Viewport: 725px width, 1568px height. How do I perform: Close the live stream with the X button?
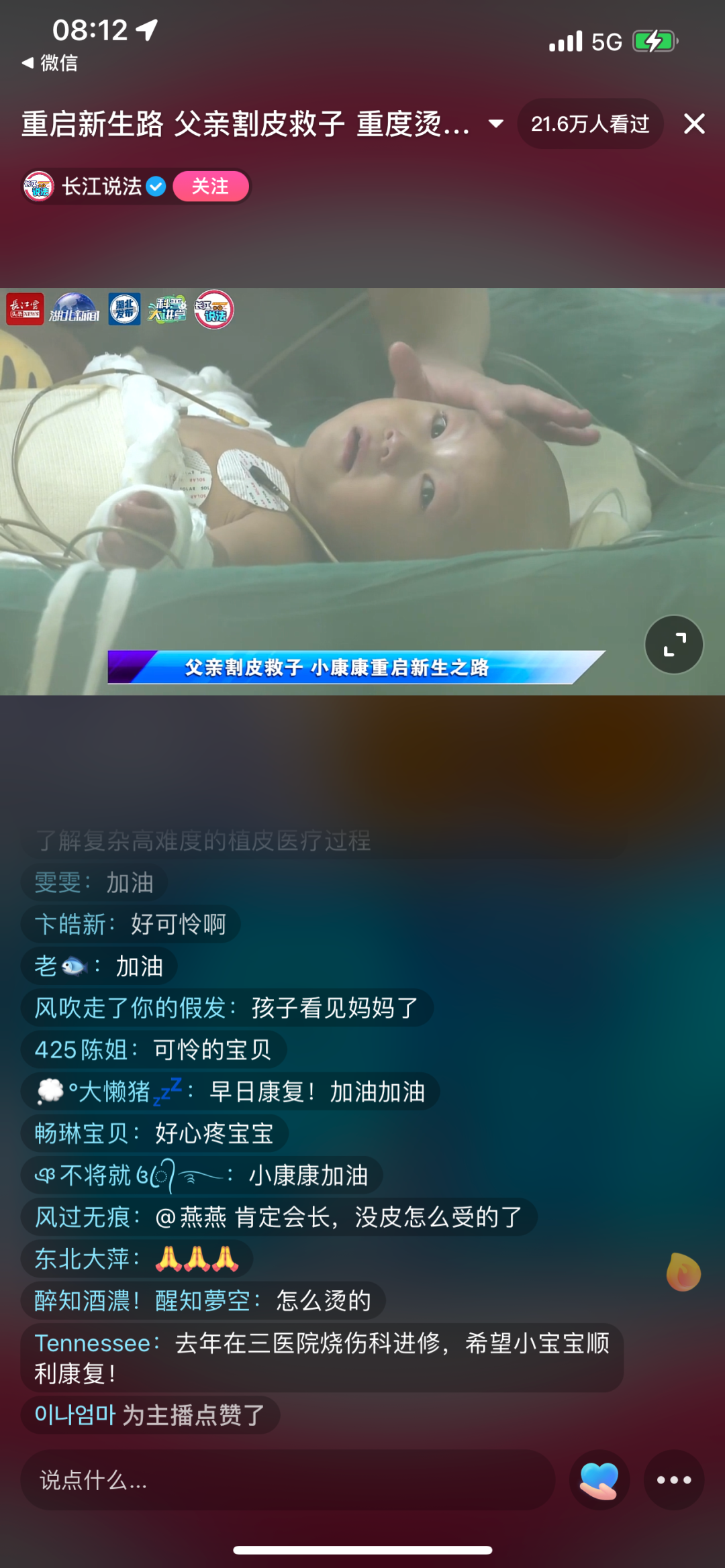[694, 123]
